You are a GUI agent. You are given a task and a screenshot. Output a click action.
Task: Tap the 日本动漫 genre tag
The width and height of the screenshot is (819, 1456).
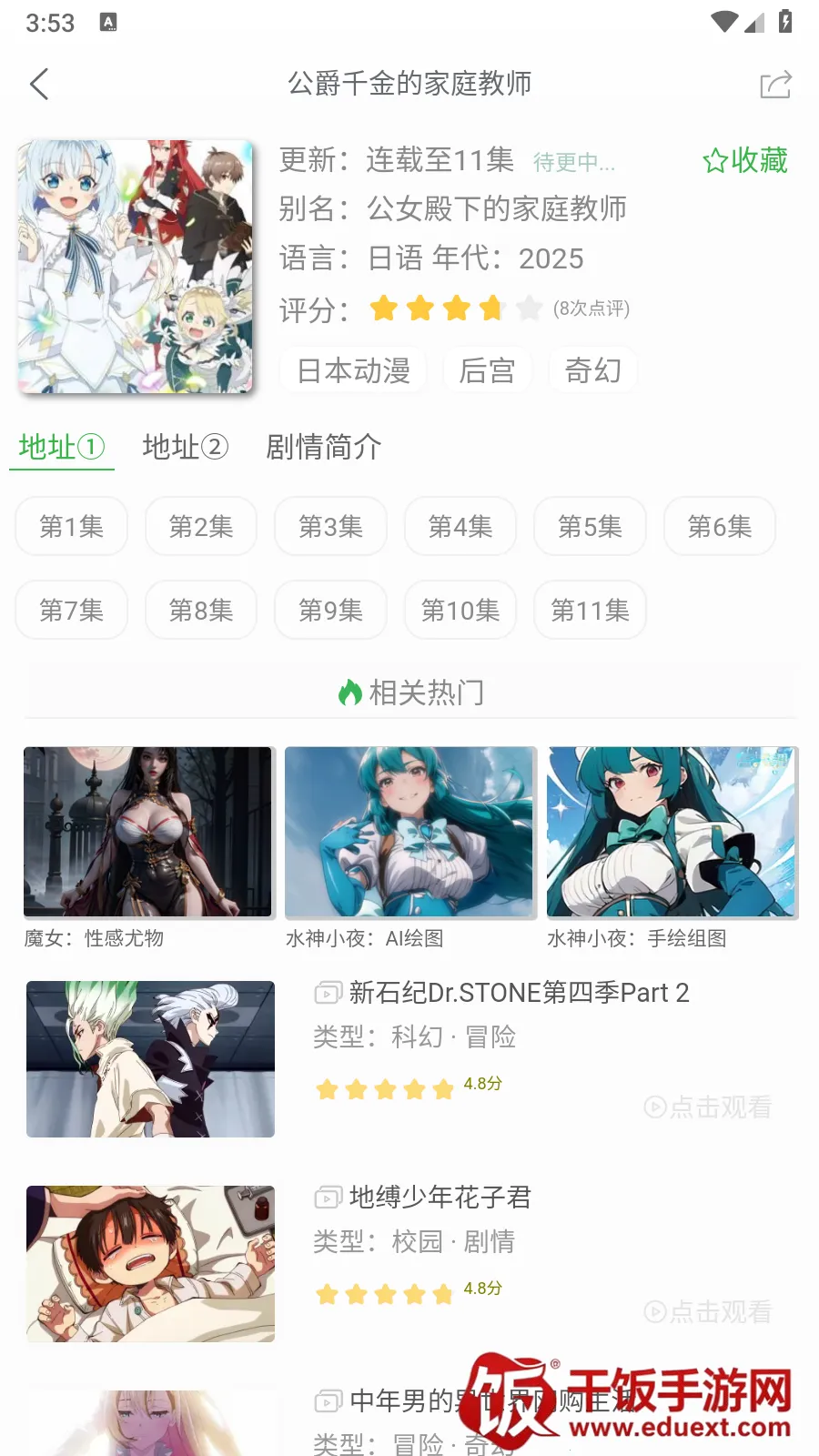pos(353,371)
